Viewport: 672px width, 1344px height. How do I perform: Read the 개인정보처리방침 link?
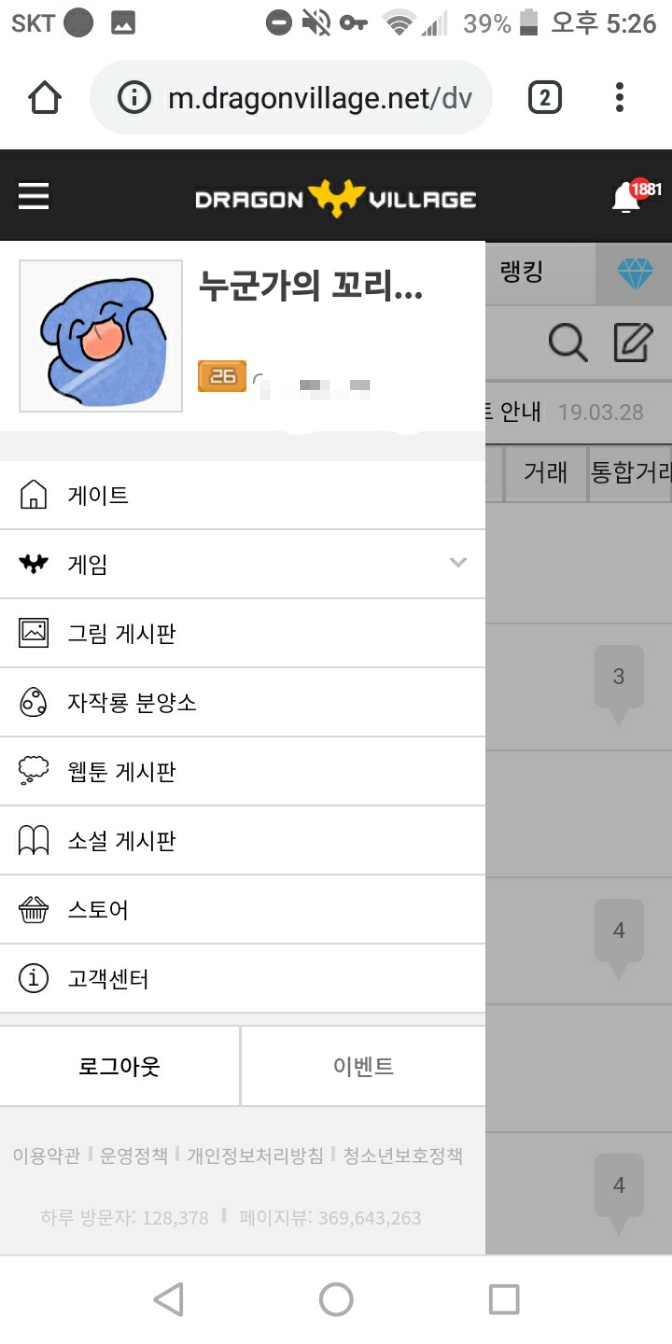coord(255,1156)
